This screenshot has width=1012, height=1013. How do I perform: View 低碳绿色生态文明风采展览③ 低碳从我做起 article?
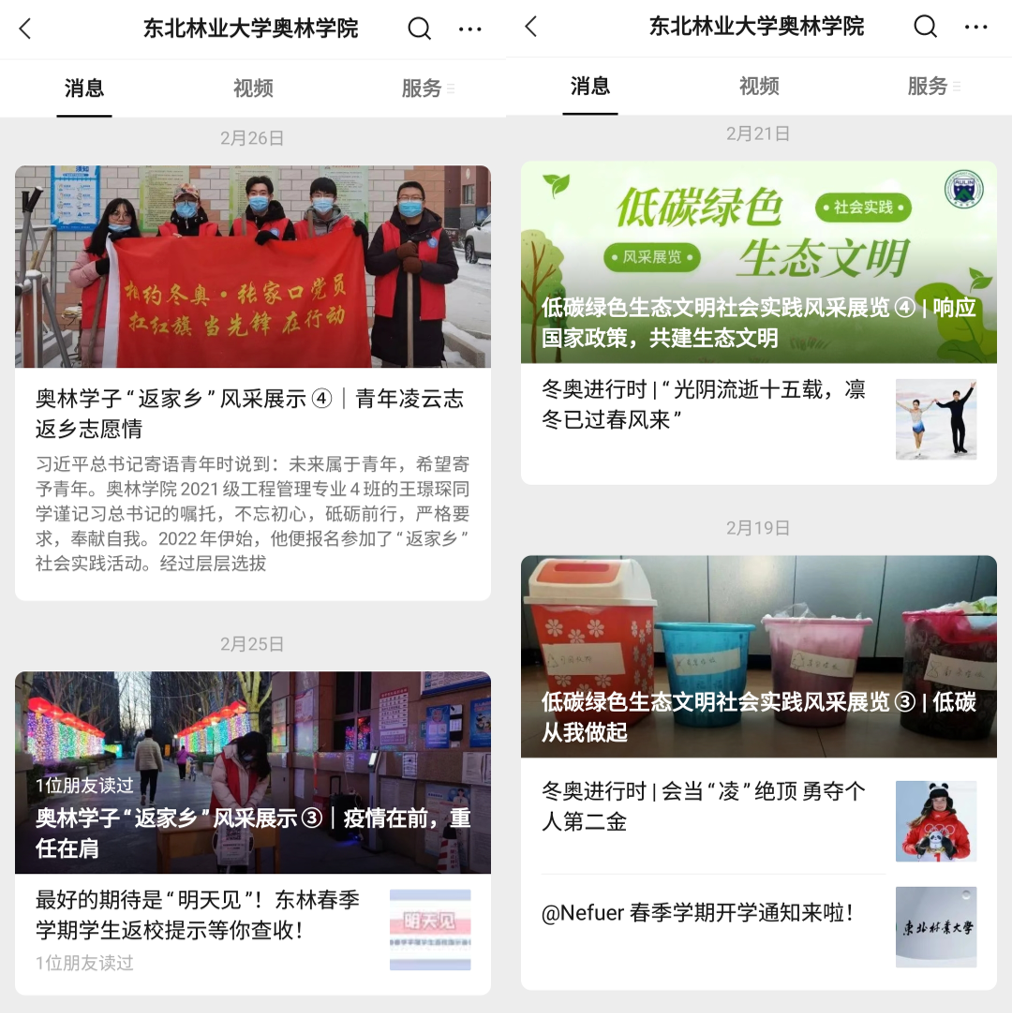pos(758,716)
